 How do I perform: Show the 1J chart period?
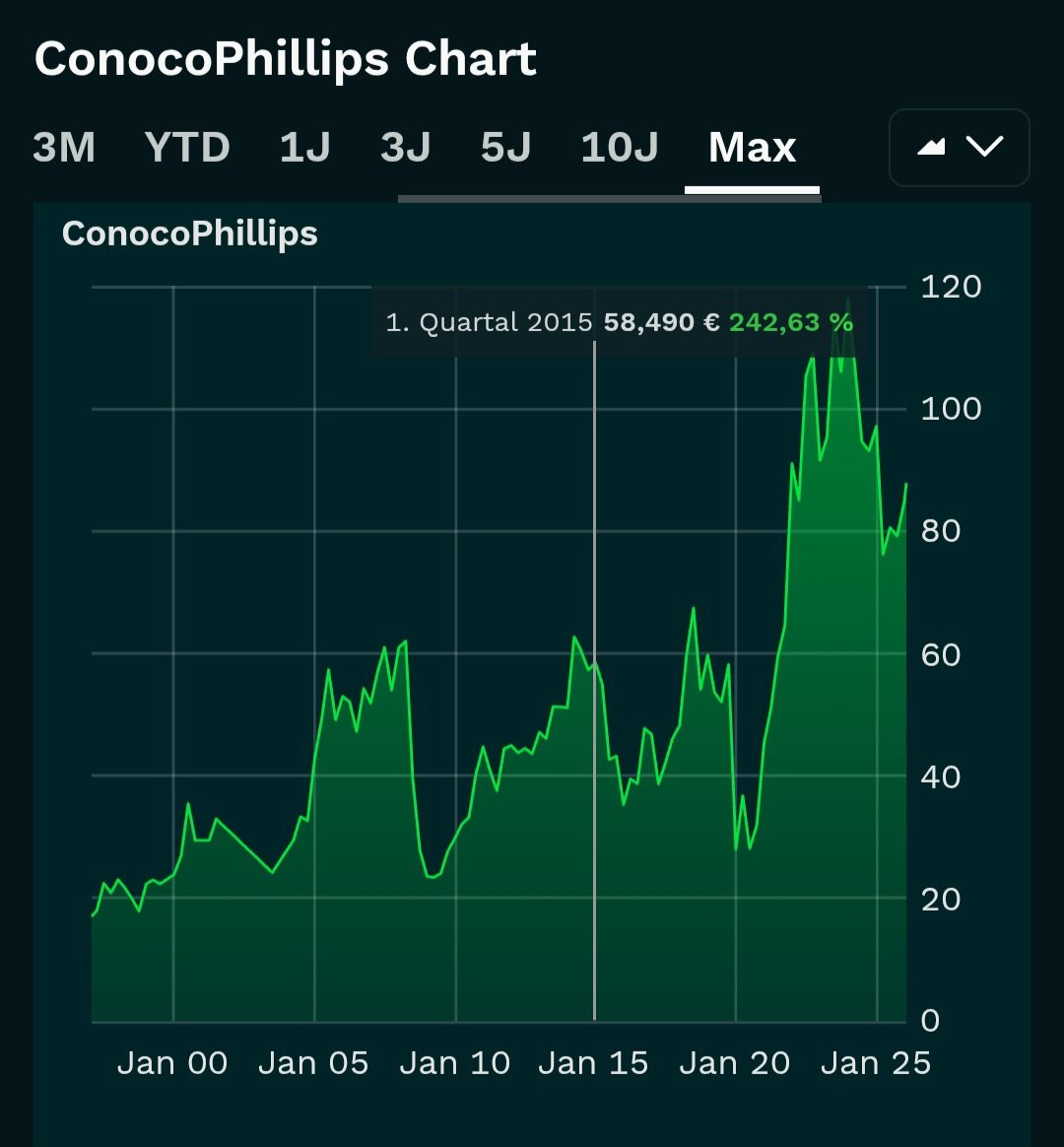tap(304, 148)
